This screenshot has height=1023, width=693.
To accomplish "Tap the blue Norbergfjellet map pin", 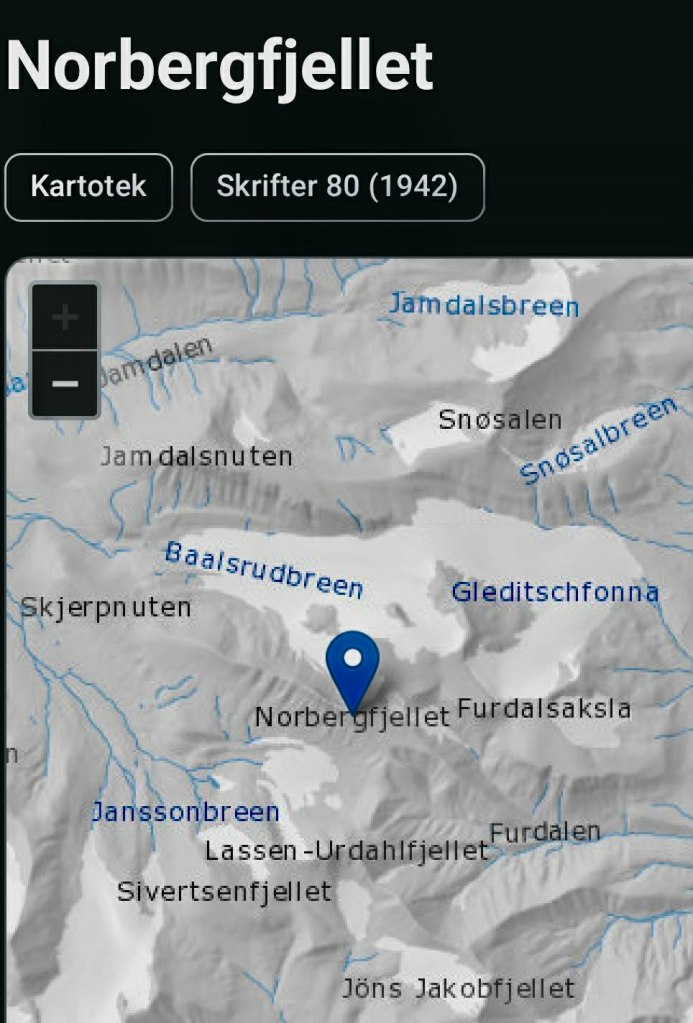I will [352, 664].
